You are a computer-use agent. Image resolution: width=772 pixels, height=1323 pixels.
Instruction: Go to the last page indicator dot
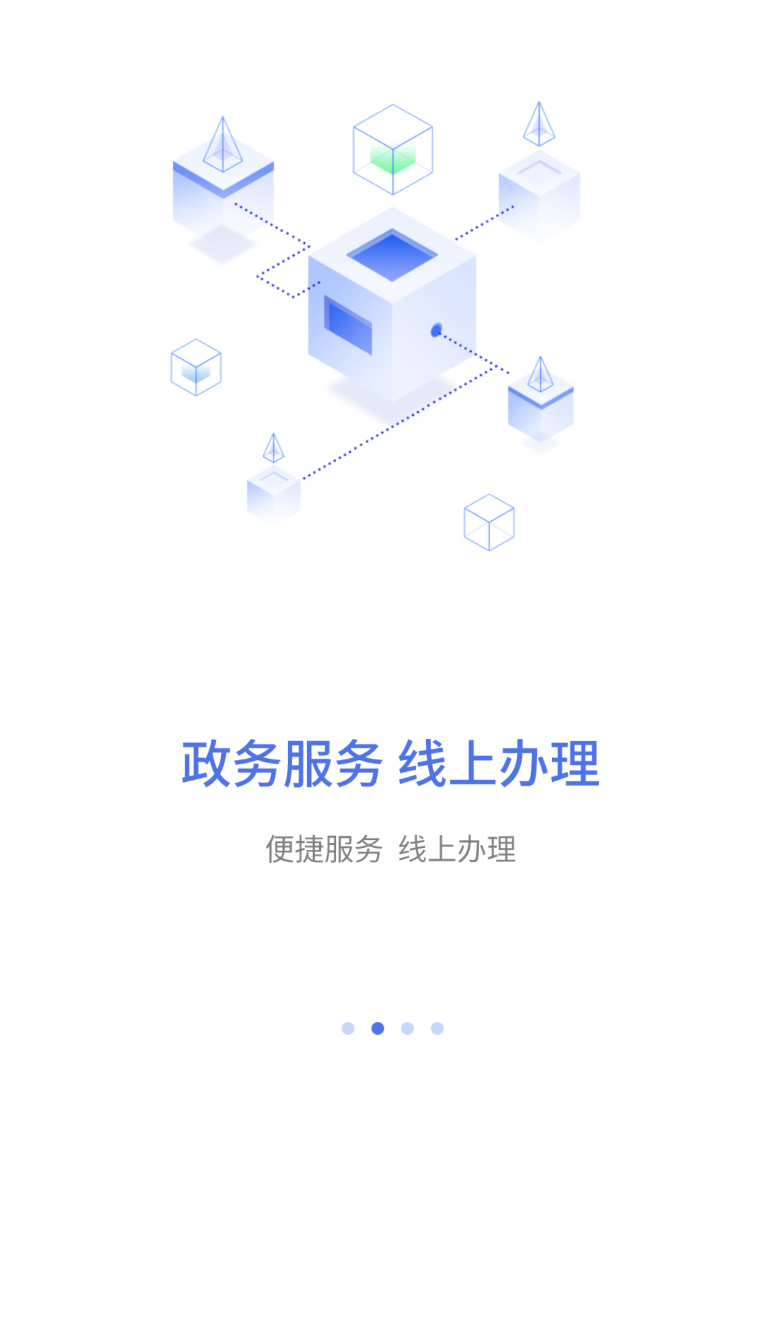click(x=437, y=1028)
